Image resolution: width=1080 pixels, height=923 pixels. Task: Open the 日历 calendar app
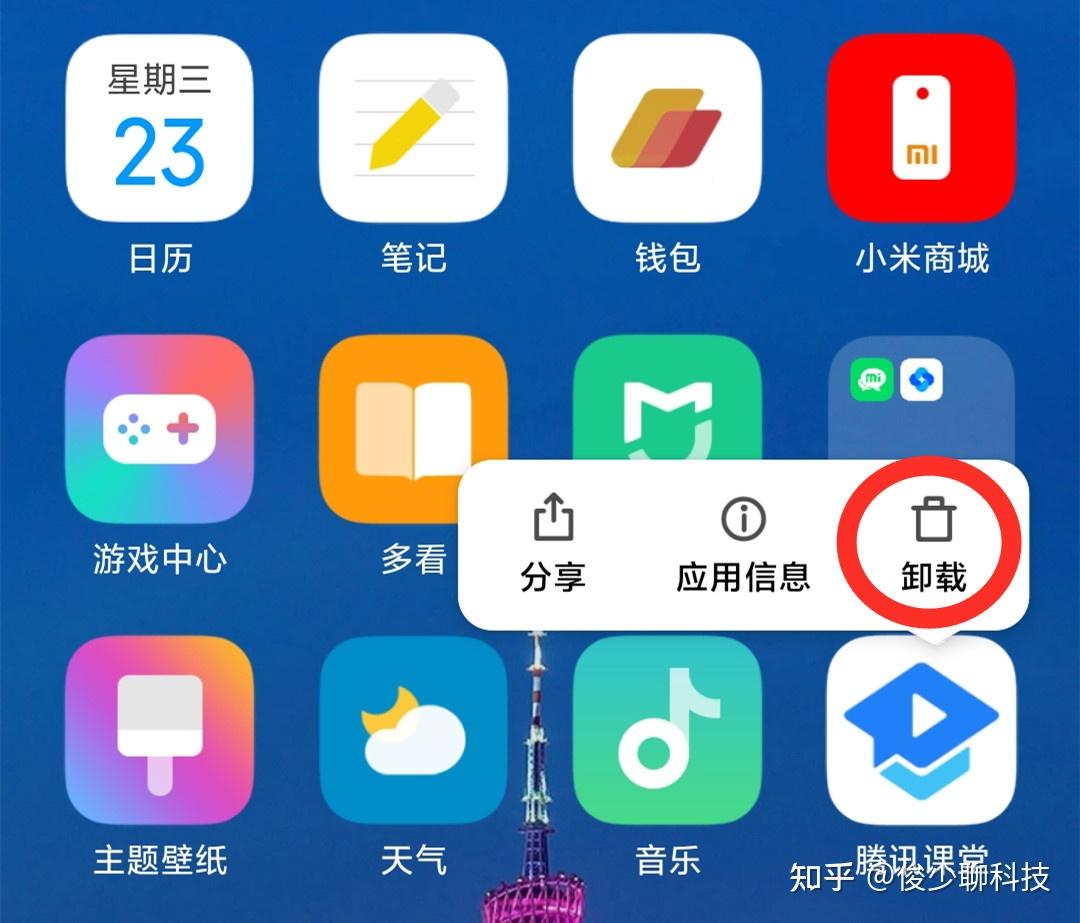click(159, 128)
